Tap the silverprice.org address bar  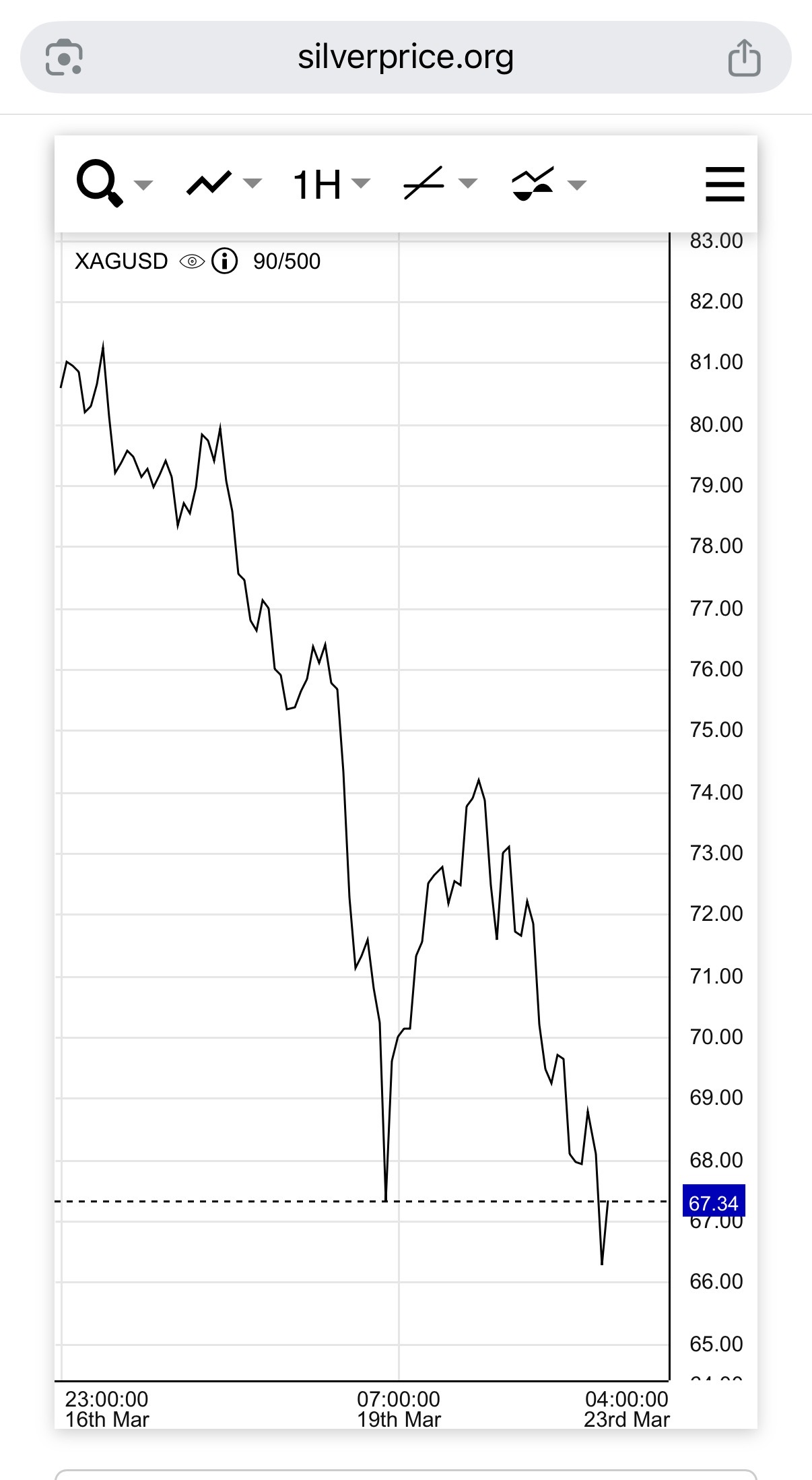click(x=405, y=57)
